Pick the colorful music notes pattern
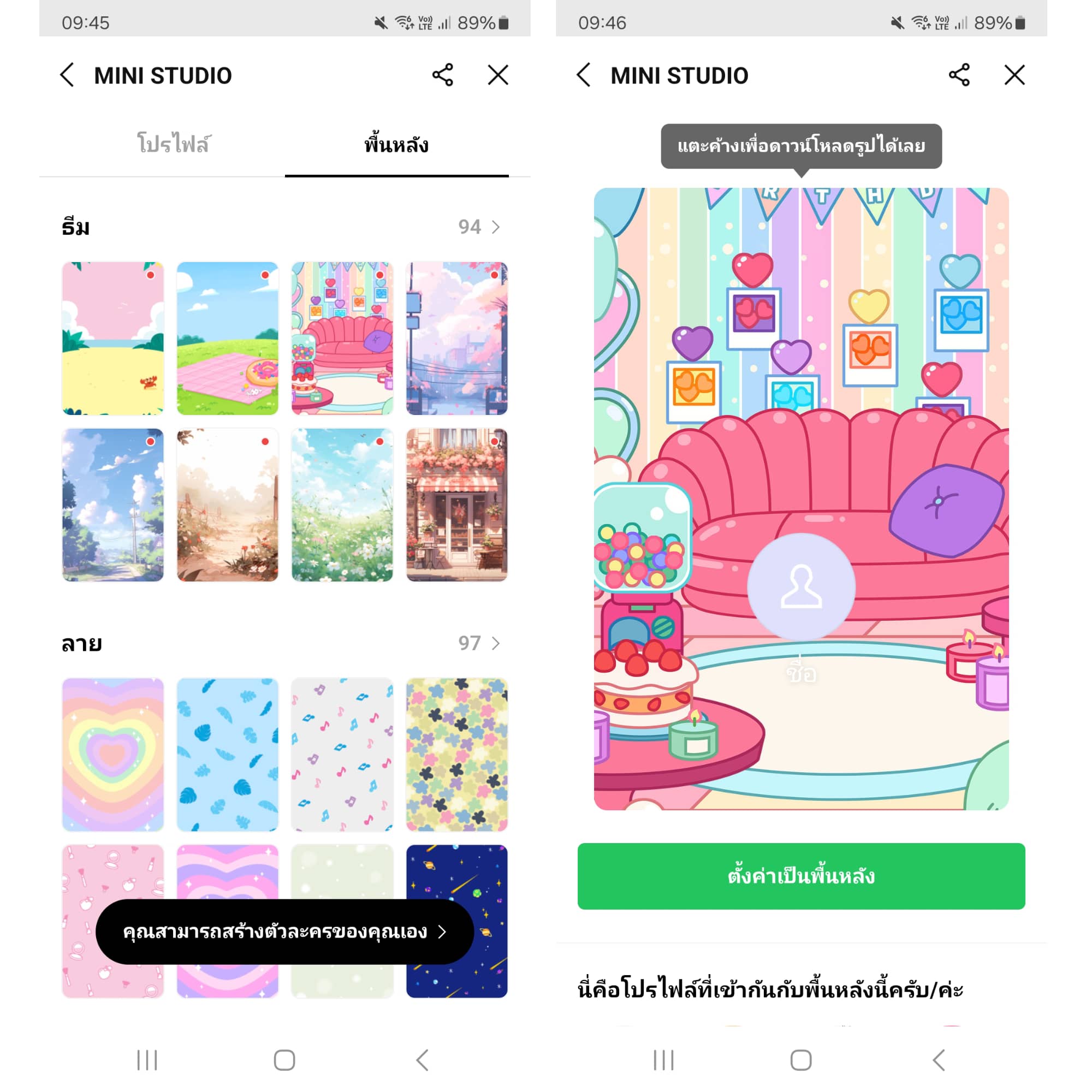The image size is (1092, 1092). (x=342, y=755)
